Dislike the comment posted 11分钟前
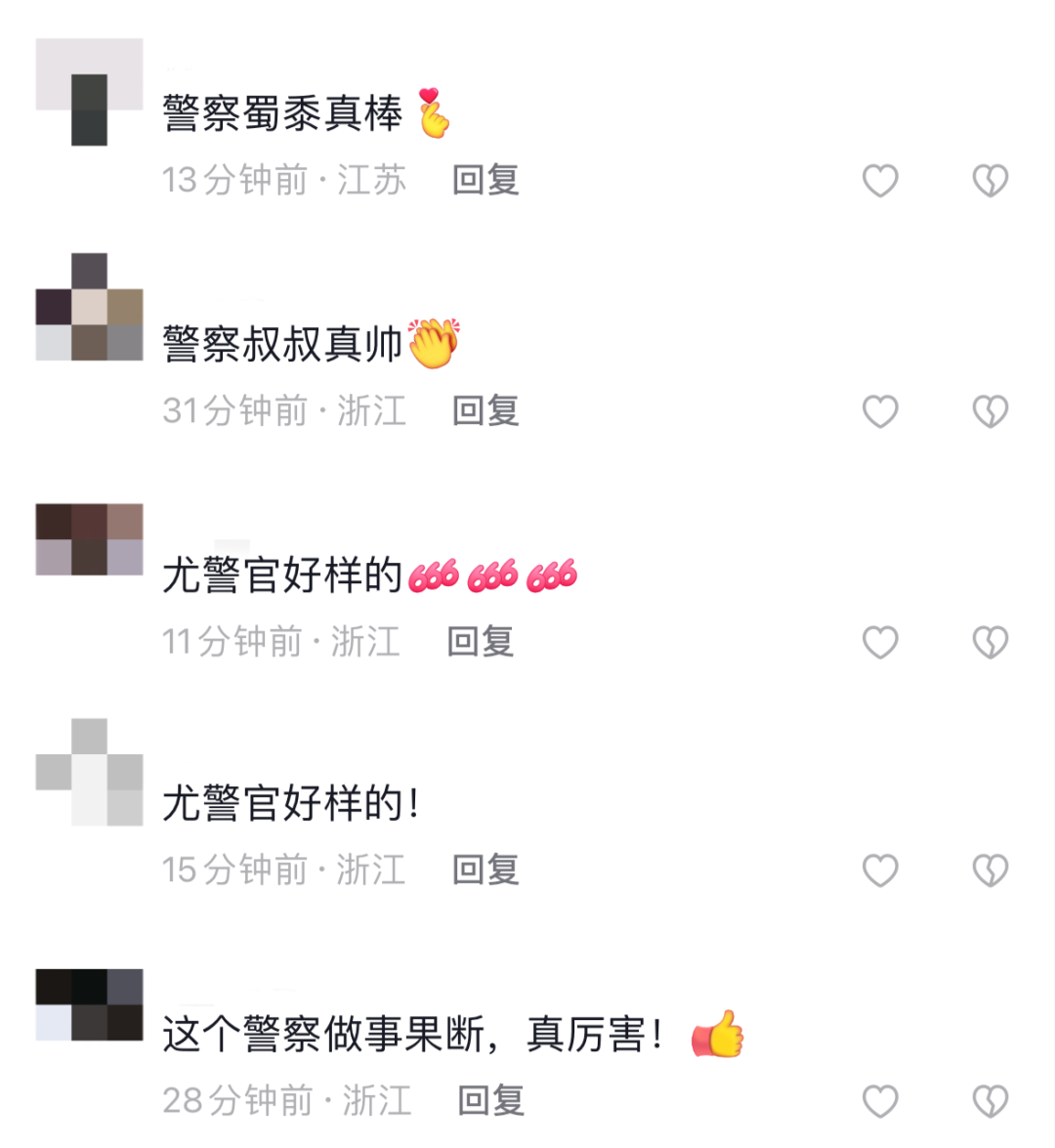Viewport: 1055px width, 1148px height. 990,642
